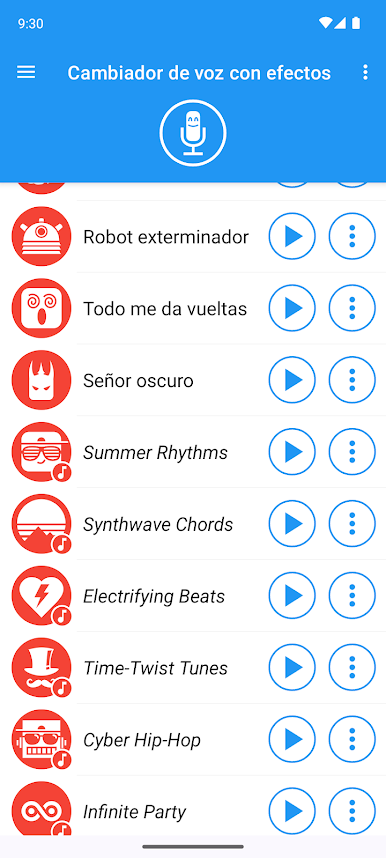Image resolution: width=386 pixels, height=858 pixels.
Task: Open more options for Robot exterminador
Action: pos(352,236)
